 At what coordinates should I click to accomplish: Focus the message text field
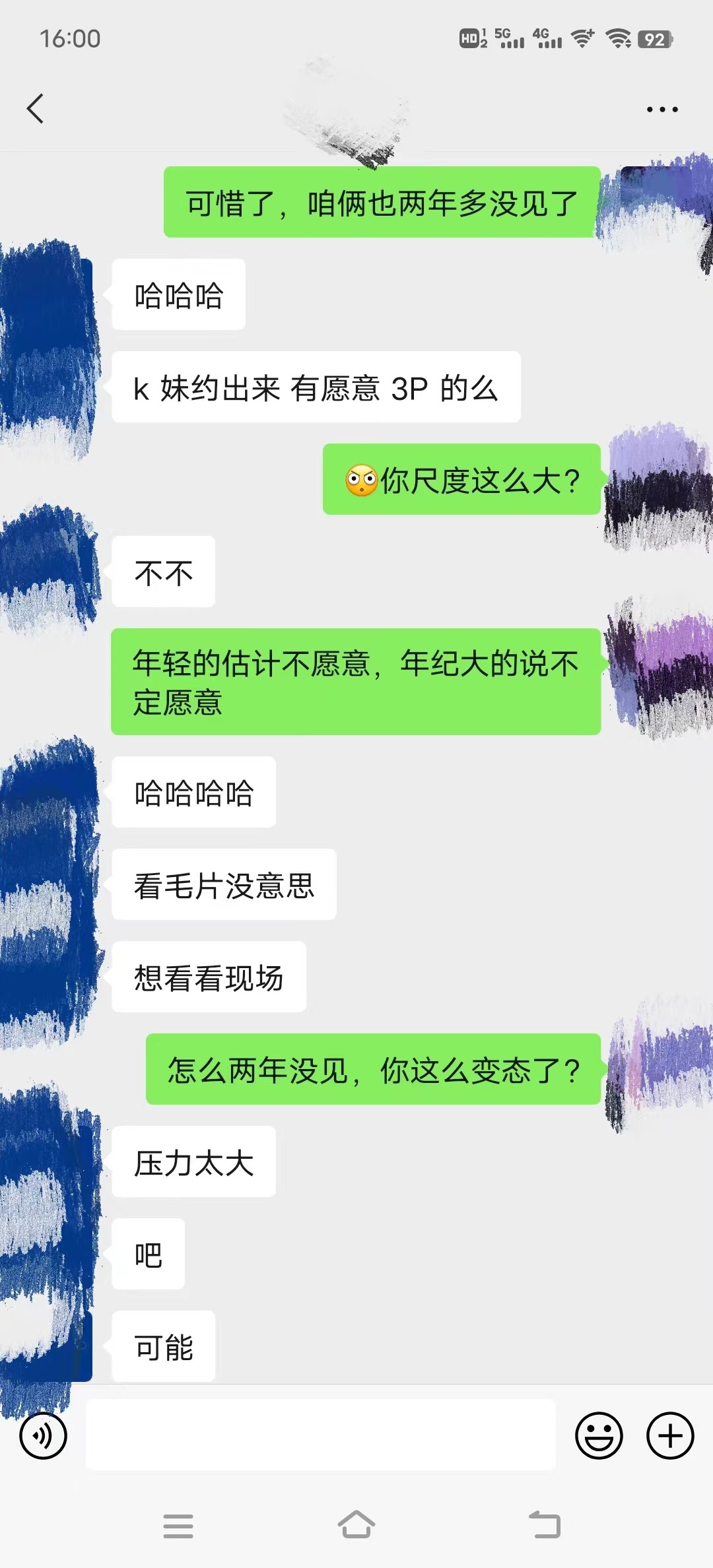pyautogui.click(x=320, y=1435)
